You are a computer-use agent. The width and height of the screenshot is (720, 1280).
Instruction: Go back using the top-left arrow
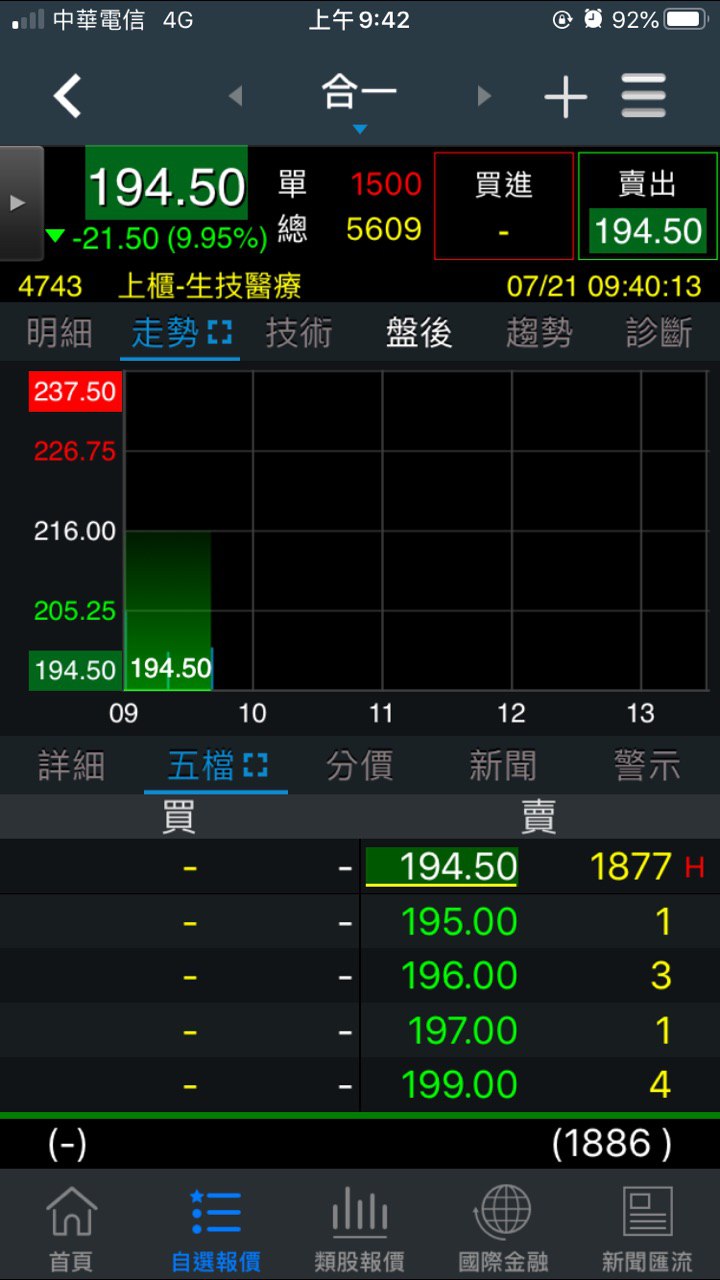[x=67, y=97]
